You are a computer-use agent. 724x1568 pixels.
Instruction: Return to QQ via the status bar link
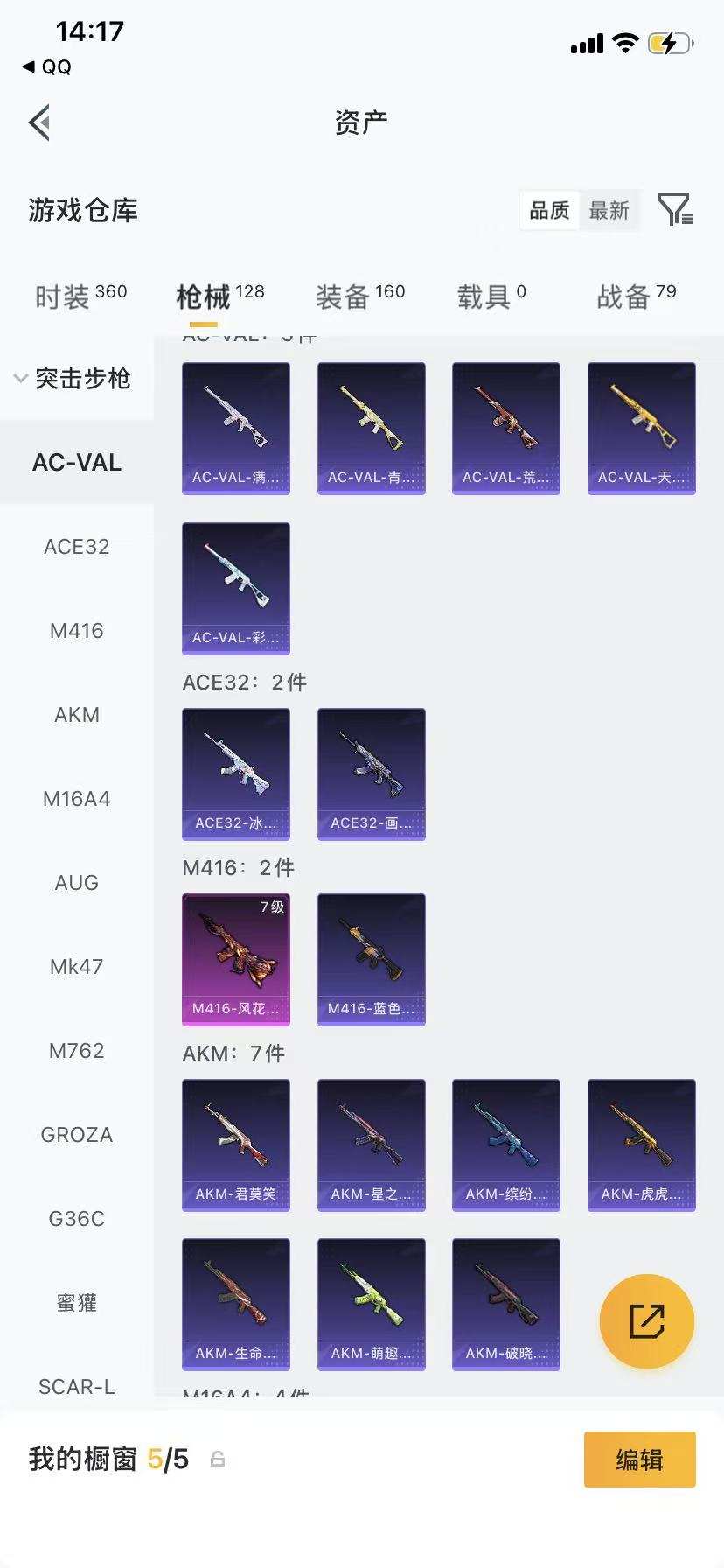(47, 67)
